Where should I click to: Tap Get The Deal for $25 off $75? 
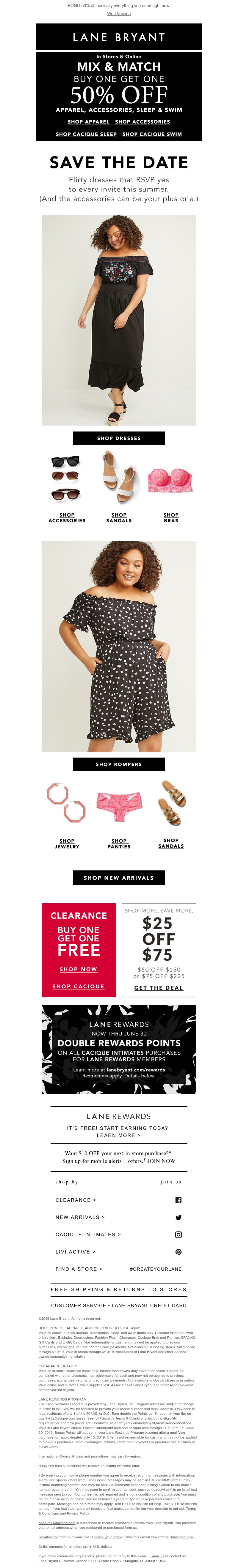pos(159,987)
